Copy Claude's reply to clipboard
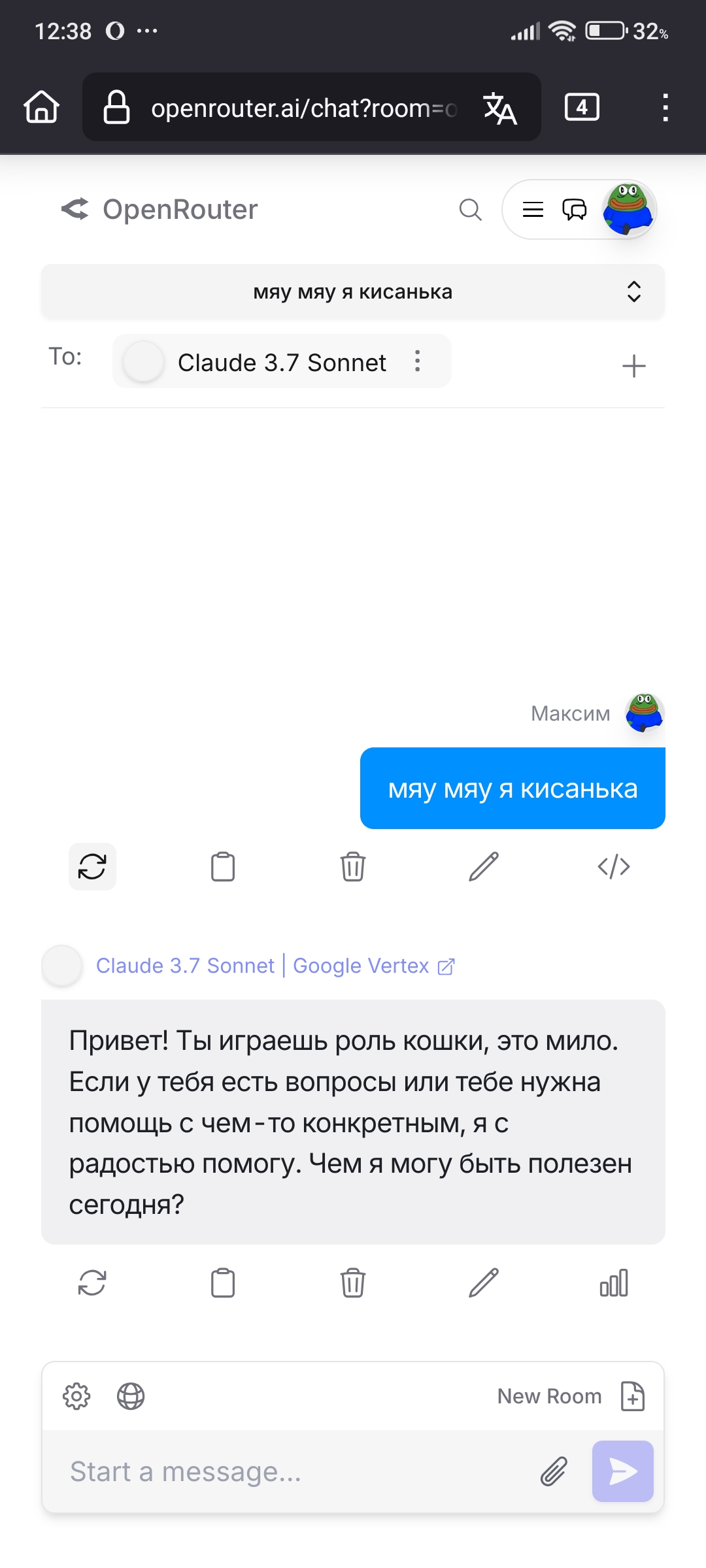706x1568 pixels. [223, 1282]
